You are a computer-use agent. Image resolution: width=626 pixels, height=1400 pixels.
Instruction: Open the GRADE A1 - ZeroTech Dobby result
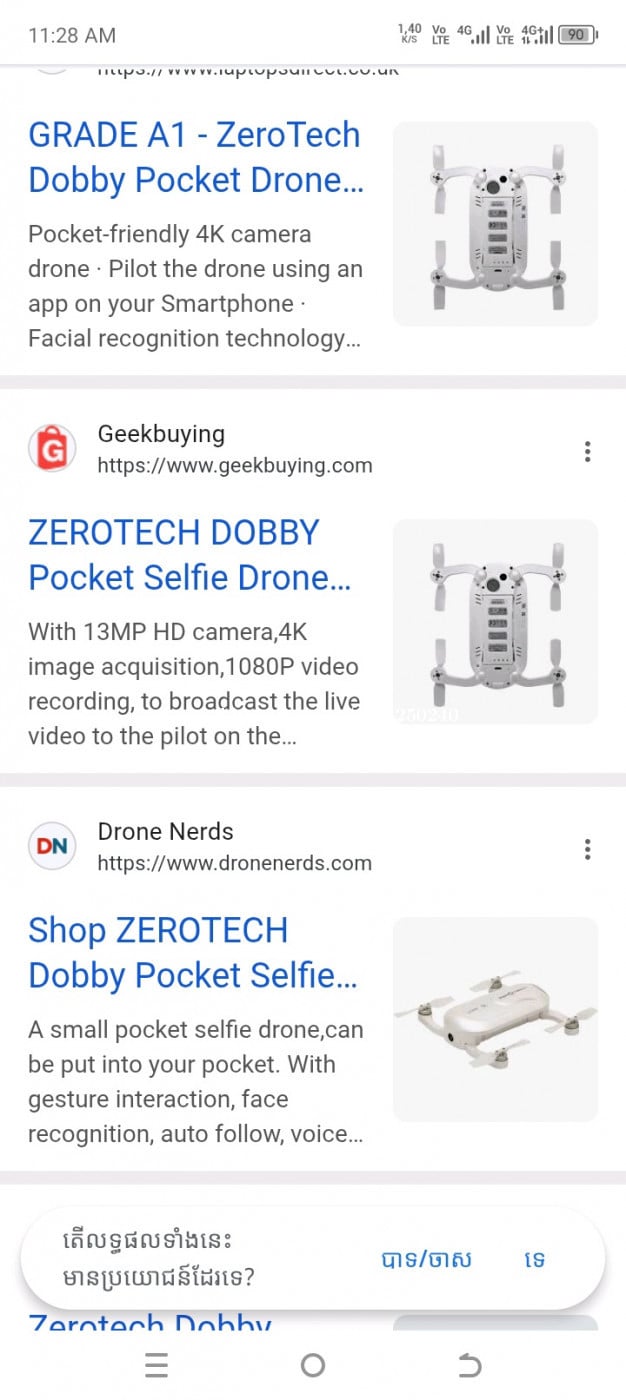click(x=195, y=157)
